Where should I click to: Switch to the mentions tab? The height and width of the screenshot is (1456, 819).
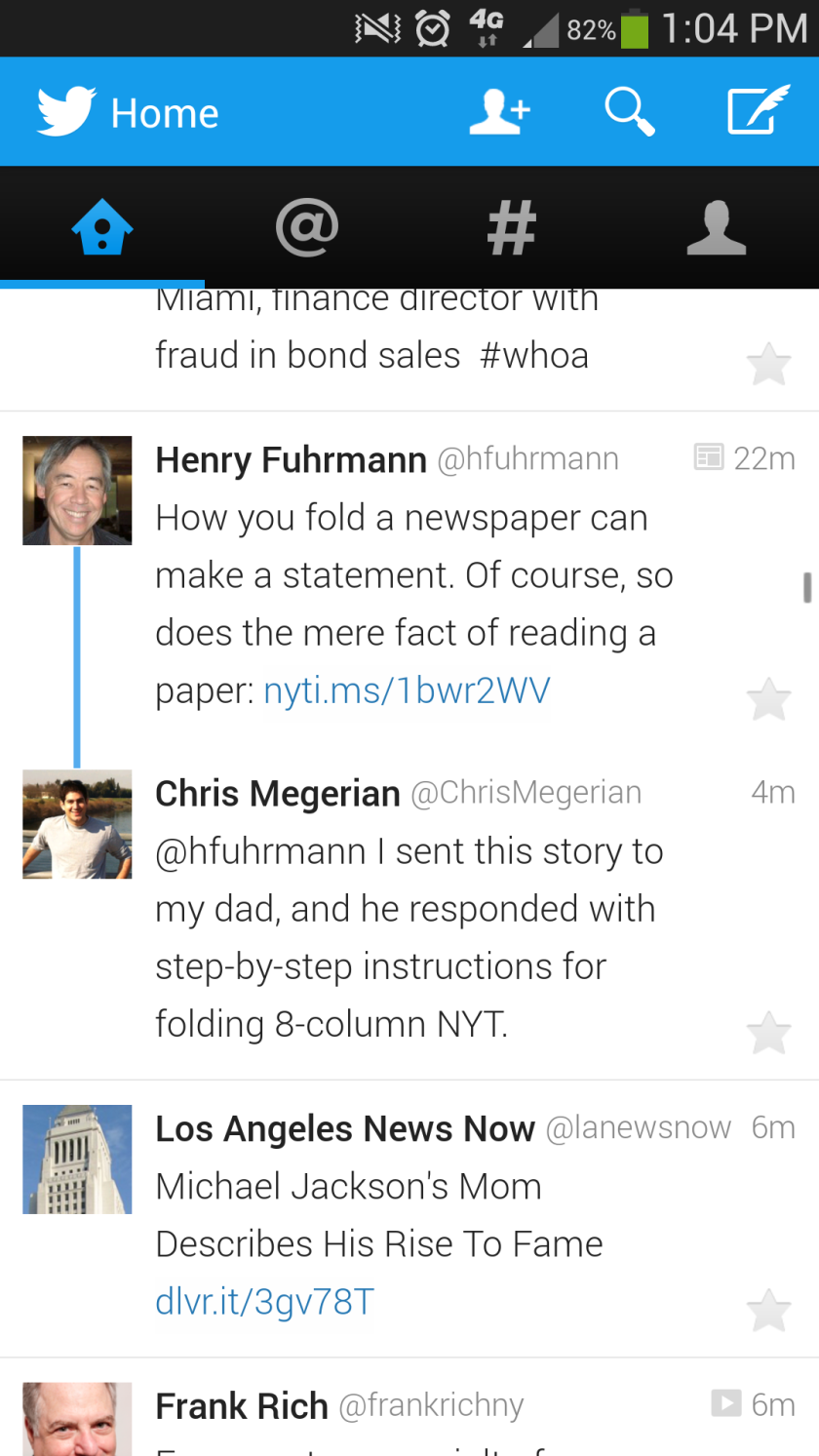click(307, 228)
